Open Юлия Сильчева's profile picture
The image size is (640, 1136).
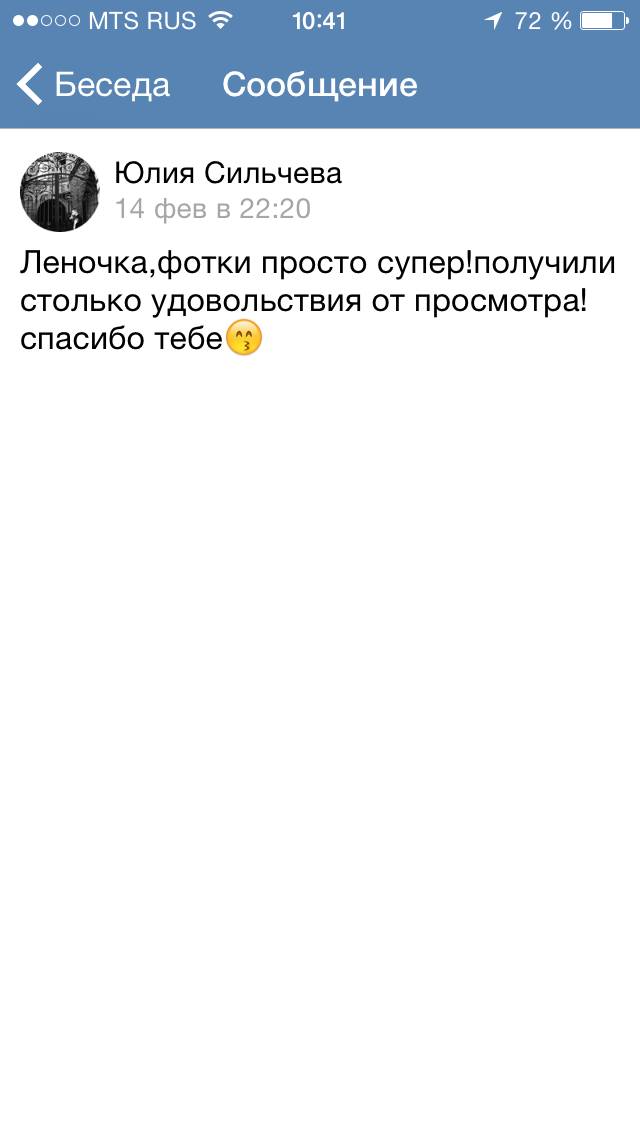point(59,192)
